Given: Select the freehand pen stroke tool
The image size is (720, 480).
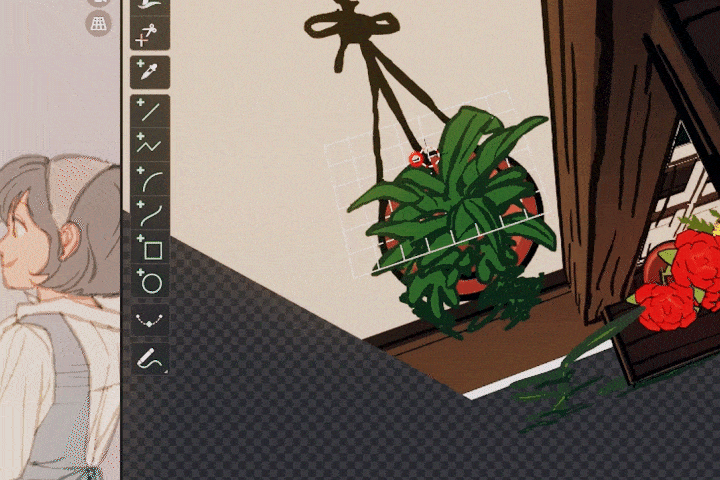Looking at the screenshot, I should [150, 358].
